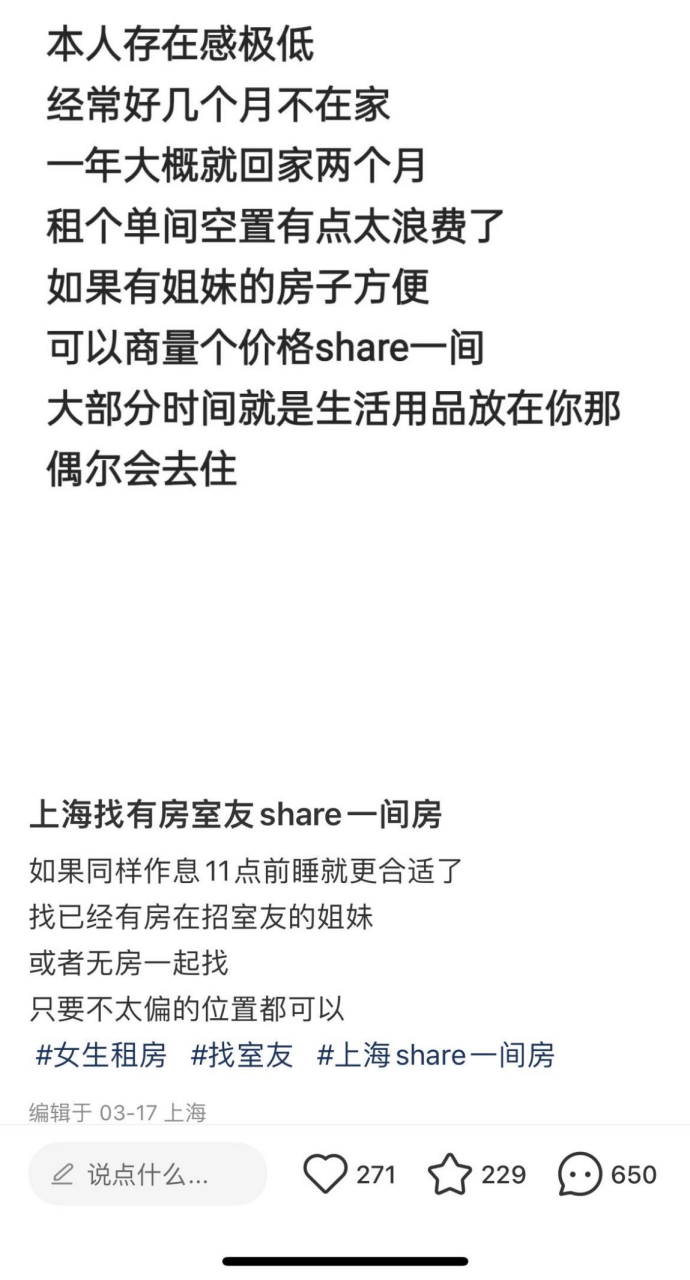Image resolution: width=690 pixels, height=1280 pixels.
Task: Open the #找室友 hashtag
Action: pos(242,1054)
